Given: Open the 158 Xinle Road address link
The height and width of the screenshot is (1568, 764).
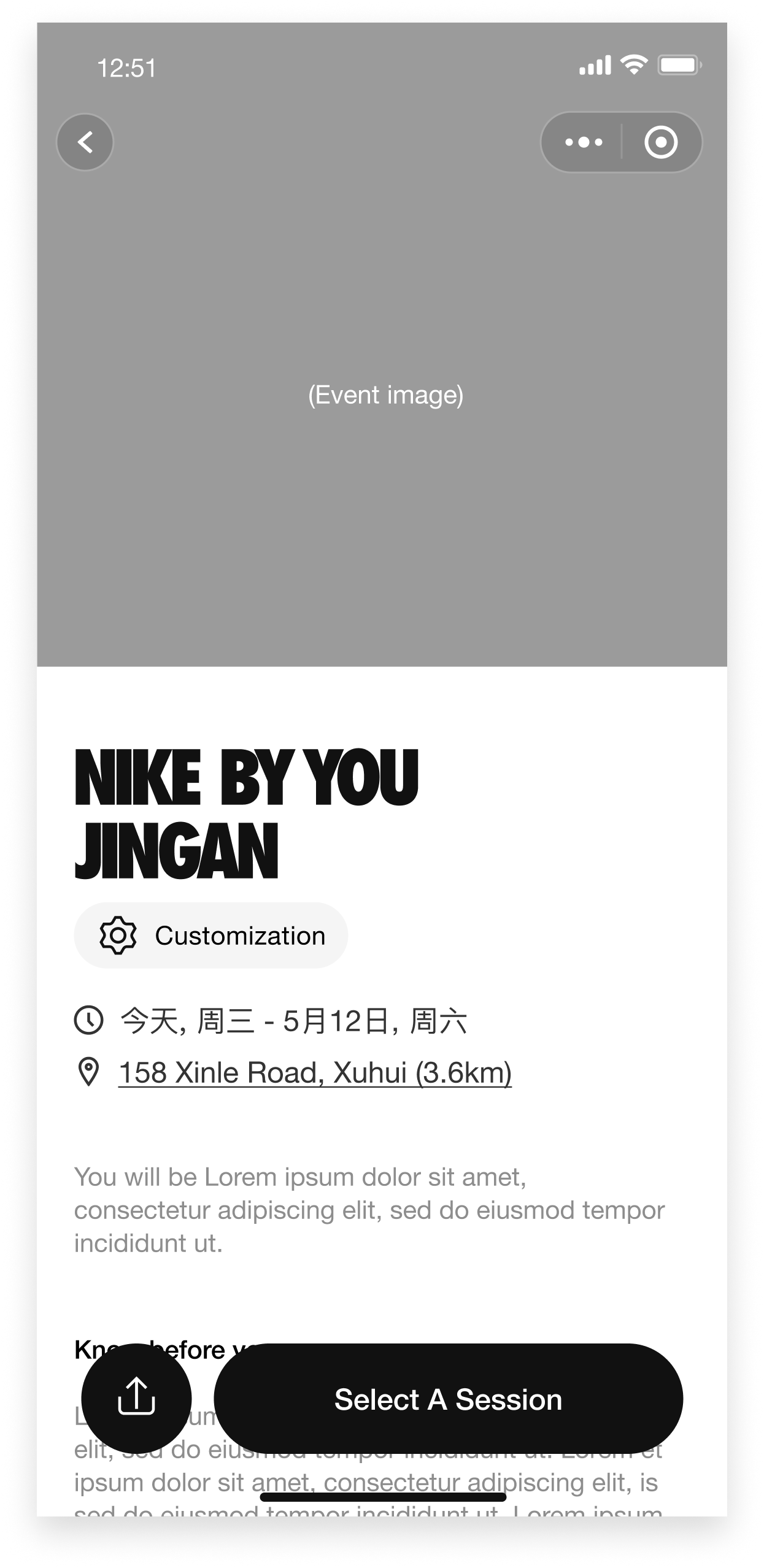Looking at the screenshot, I should click(x=315, y=1073).
